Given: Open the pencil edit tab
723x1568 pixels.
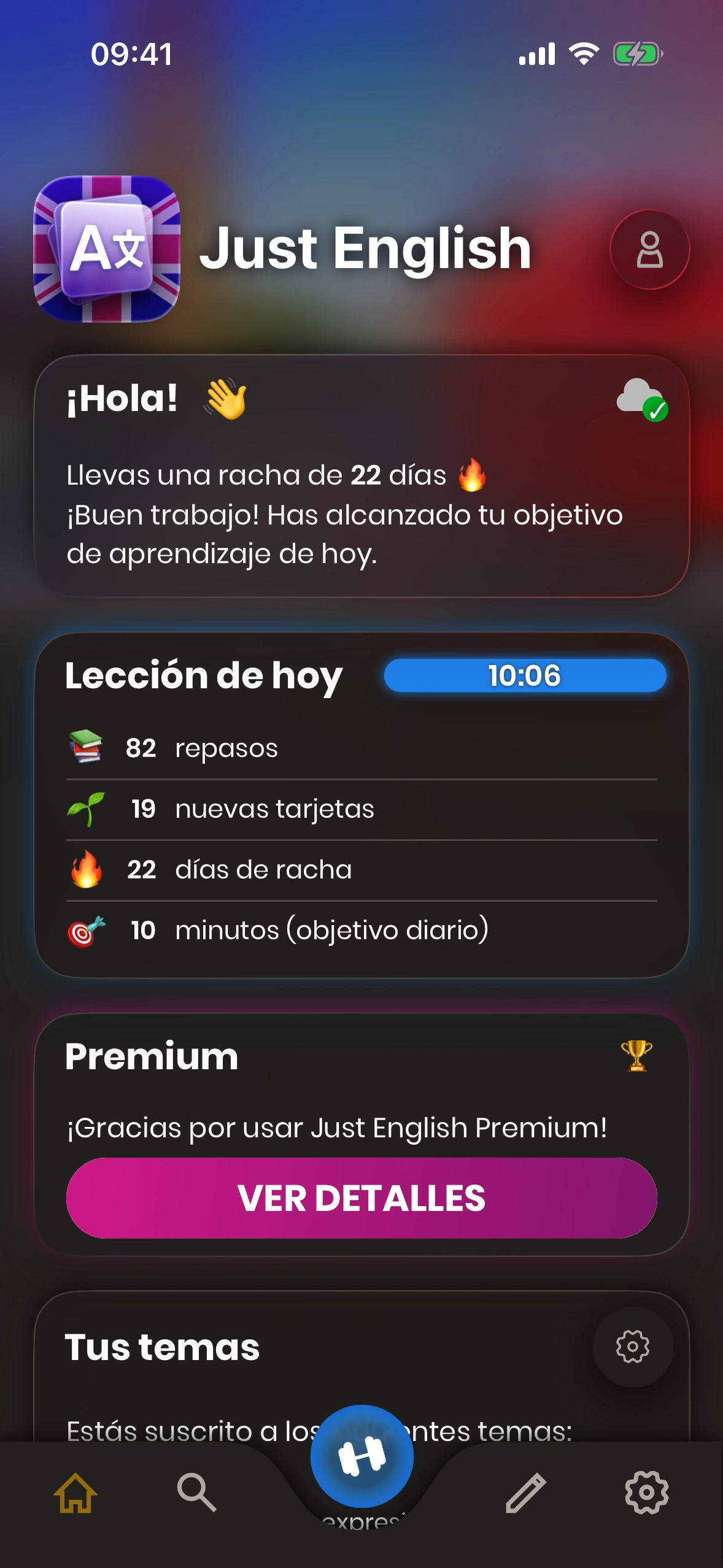Looking at the screenshot, I should (525, 1492).
